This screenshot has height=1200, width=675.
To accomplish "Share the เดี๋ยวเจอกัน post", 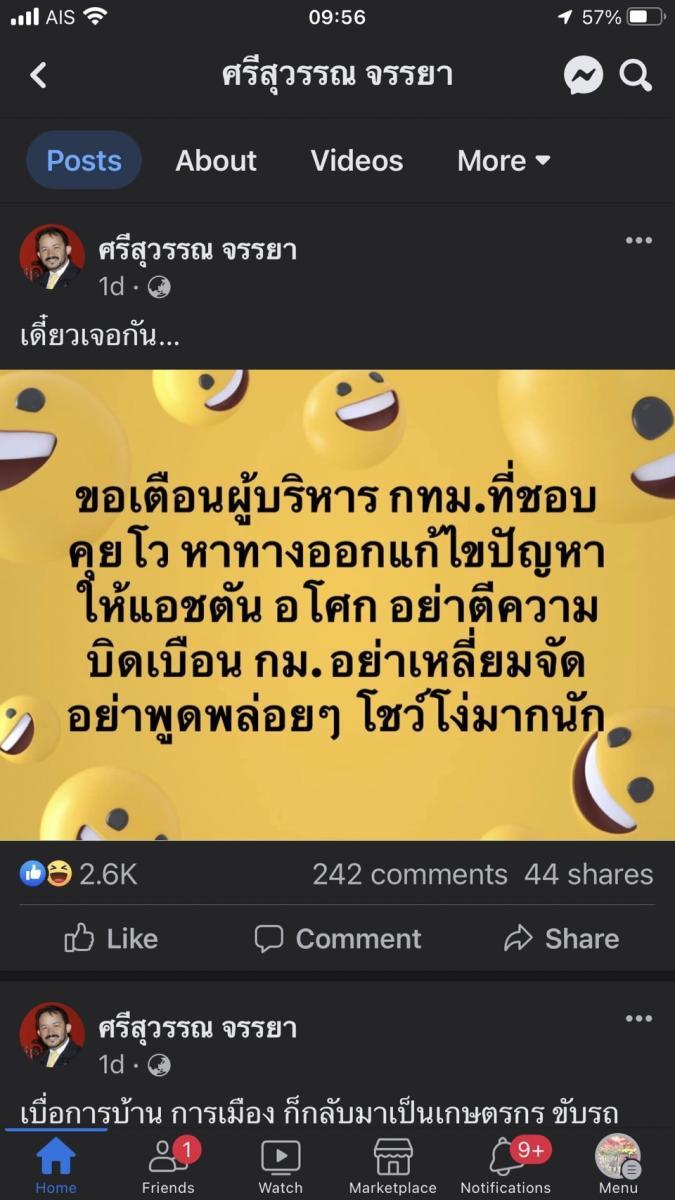I will 562,938.
